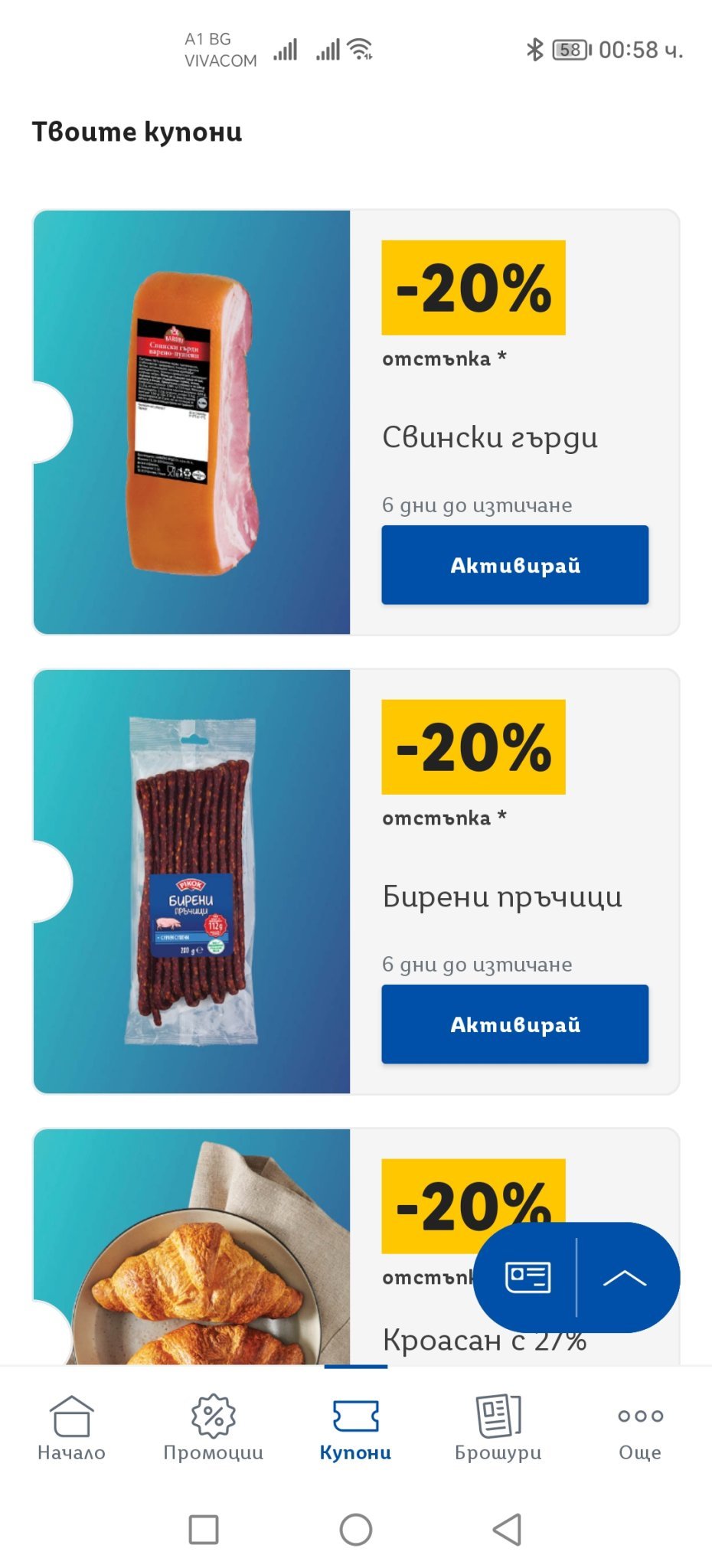
Task: Show the loyalty card from the floating button
Action: point(527,1277)
